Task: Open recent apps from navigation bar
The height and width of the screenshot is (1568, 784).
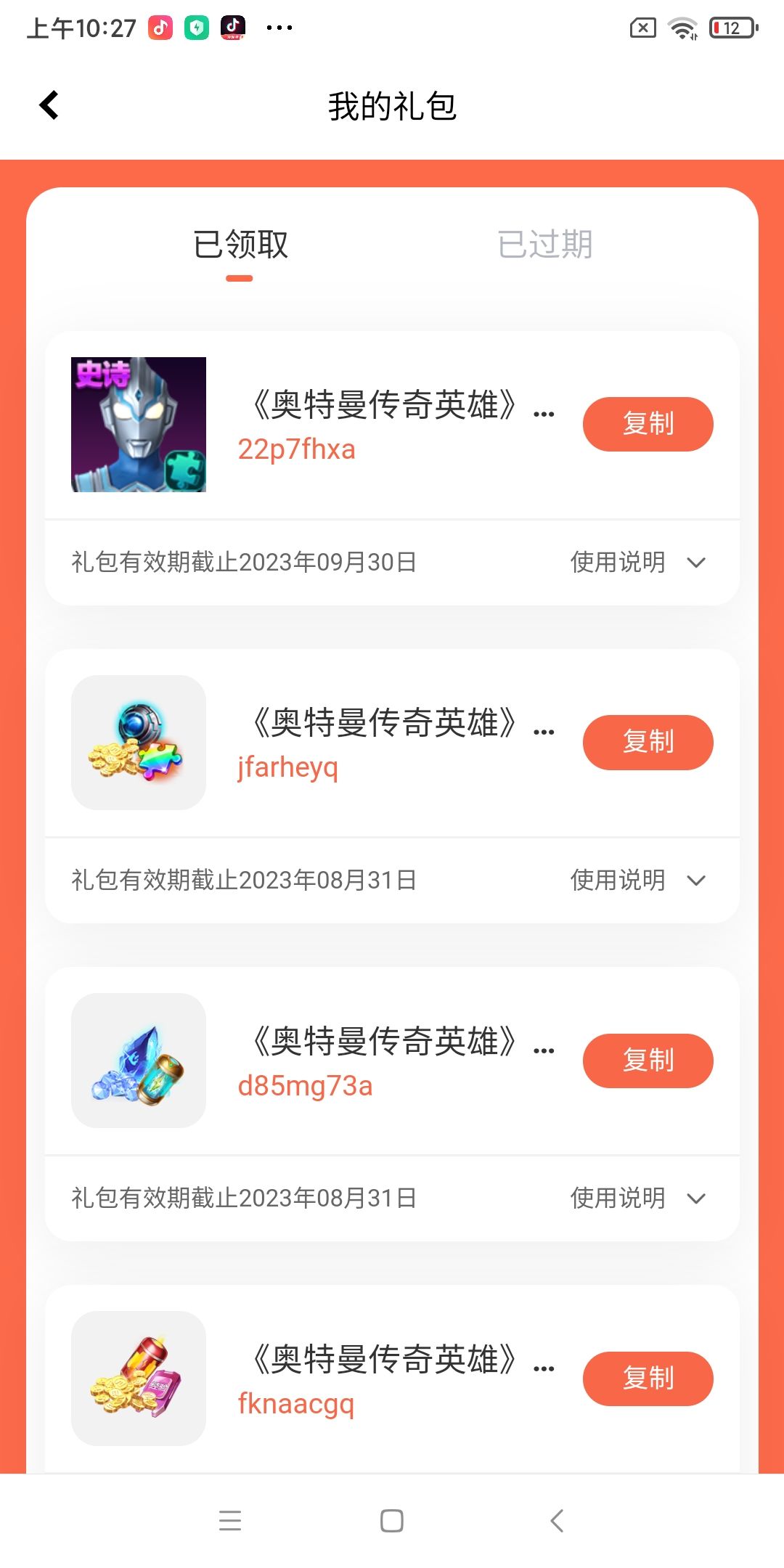Action: tap(230, 1521)
